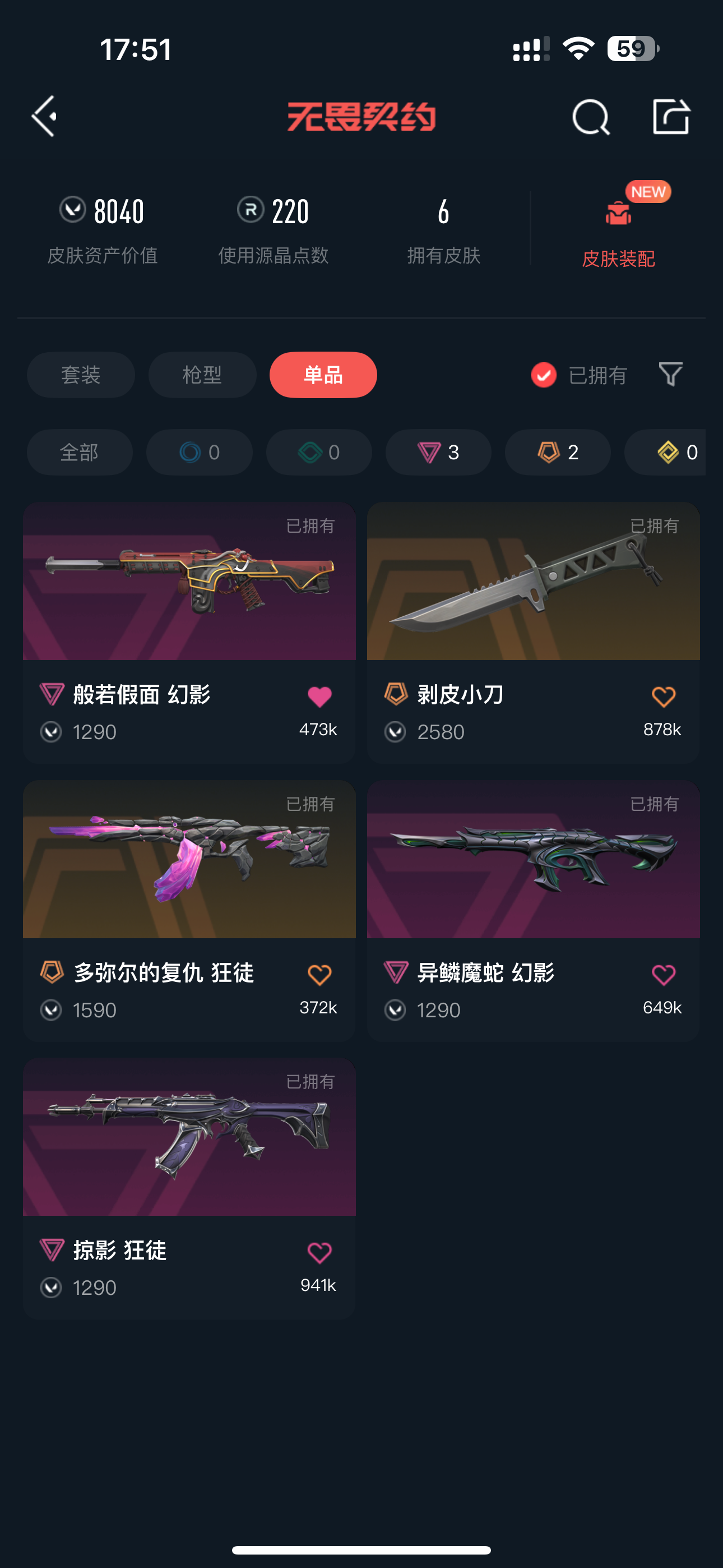The height and width of the screenshot is (1568, 723).
Task: Open search in the top bar
Action: click(590, 116)
